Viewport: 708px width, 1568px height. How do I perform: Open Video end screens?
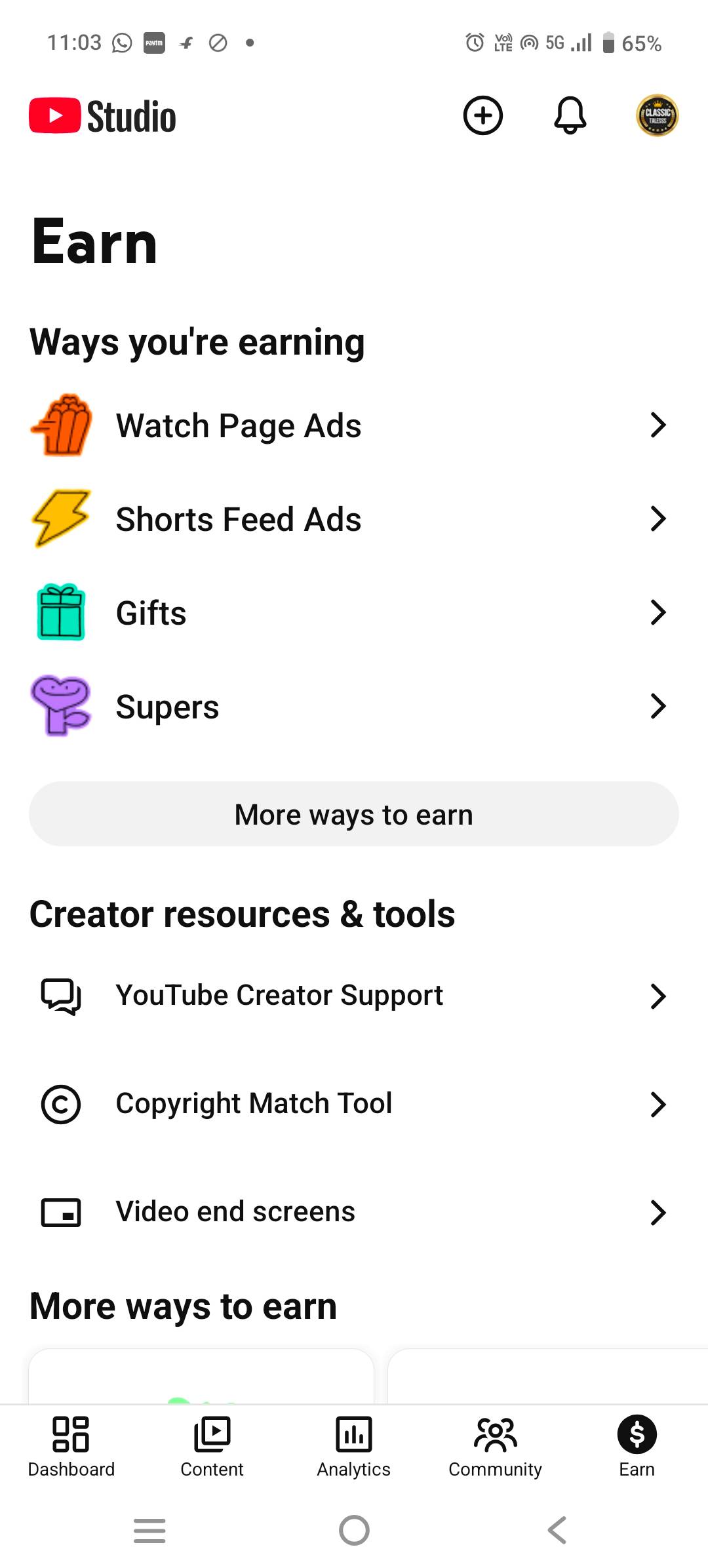[x=354, y=1212]
